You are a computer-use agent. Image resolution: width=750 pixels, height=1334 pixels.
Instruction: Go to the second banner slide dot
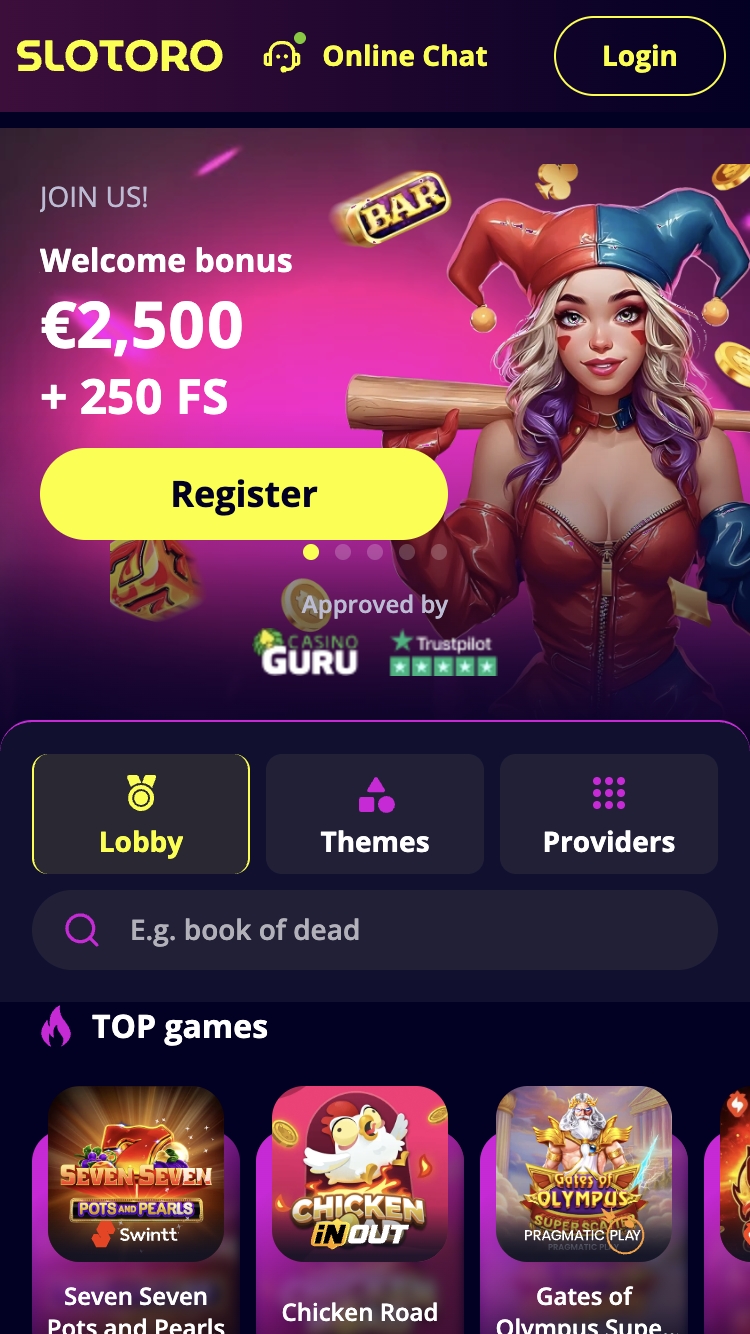343,552
